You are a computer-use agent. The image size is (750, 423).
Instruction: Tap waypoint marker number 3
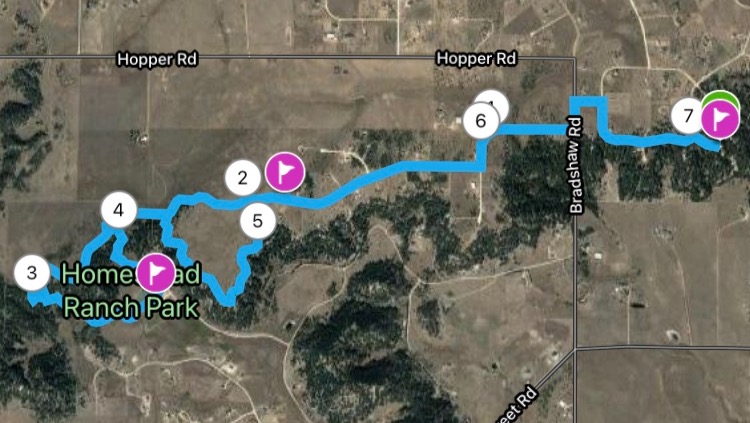click(x=33, y=272)
